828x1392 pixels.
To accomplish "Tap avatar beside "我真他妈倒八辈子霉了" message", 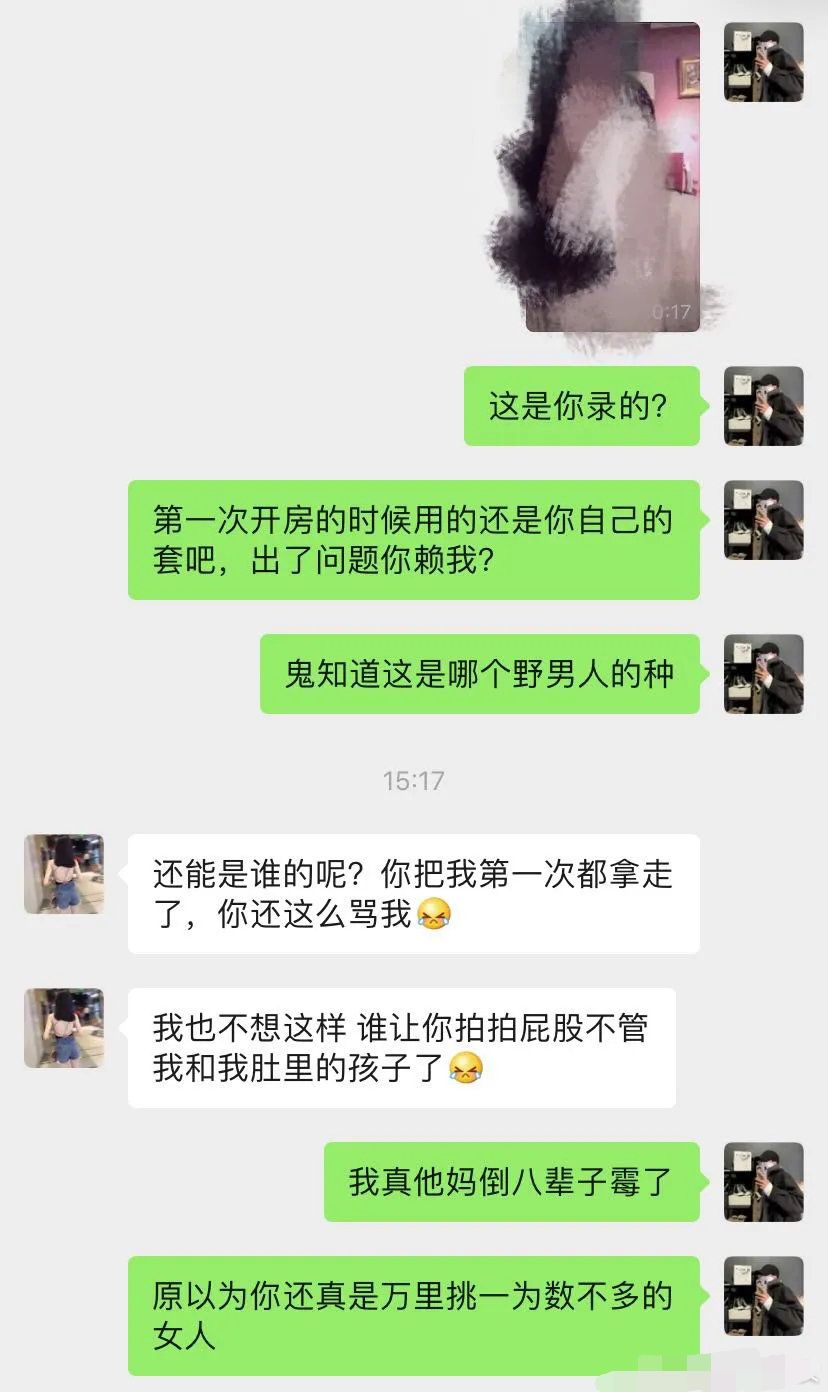I will click(763, 1182).
